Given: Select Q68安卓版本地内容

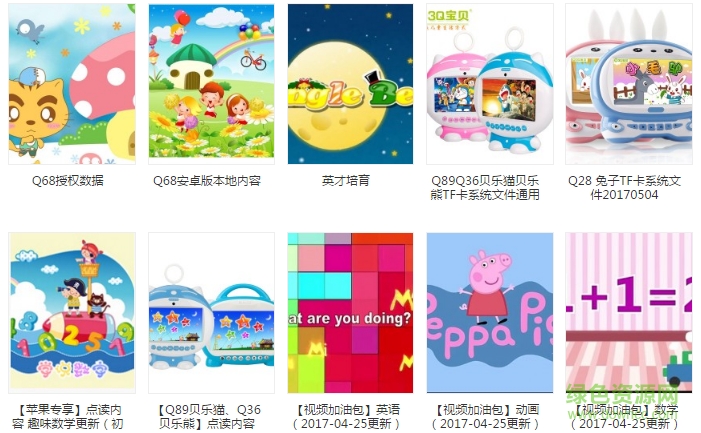Looking at the screenshot, I should [210, 84].
